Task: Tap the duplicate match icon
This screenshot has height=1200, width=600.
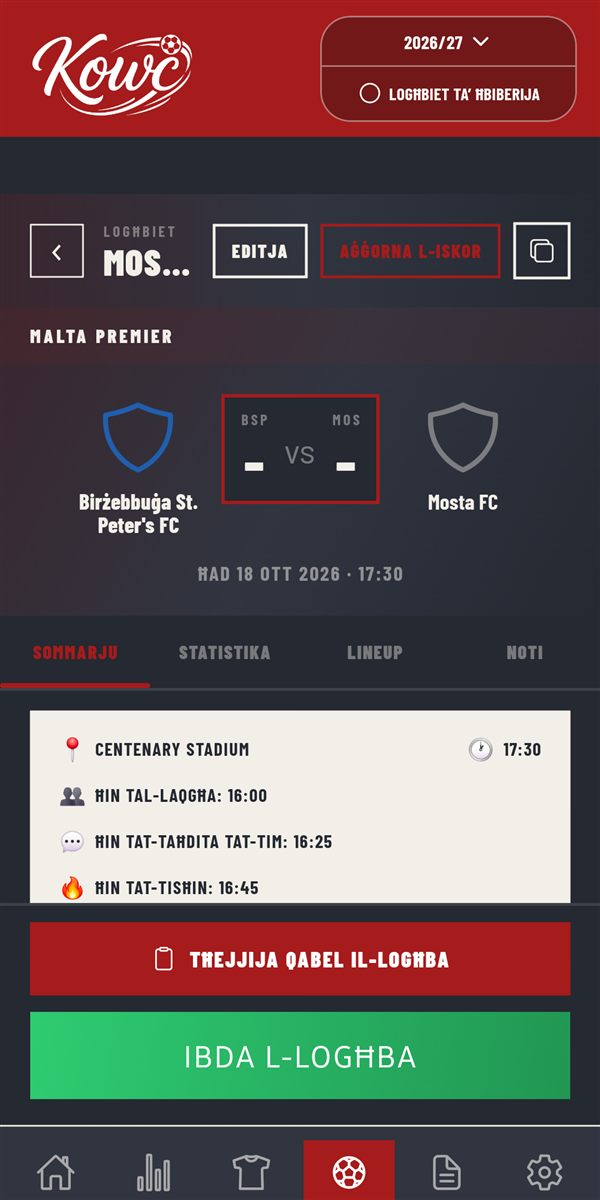Action: (x=542, y=251)
